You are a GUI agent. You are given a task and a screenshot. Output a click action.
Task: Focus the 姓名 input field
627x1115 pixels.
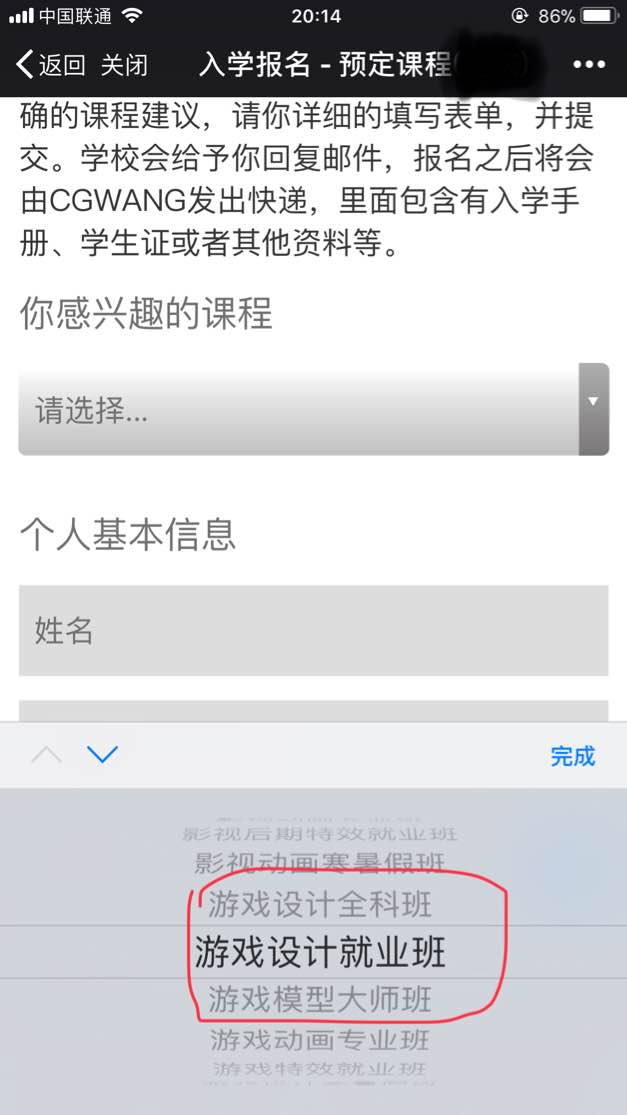[x=313, y=630]
